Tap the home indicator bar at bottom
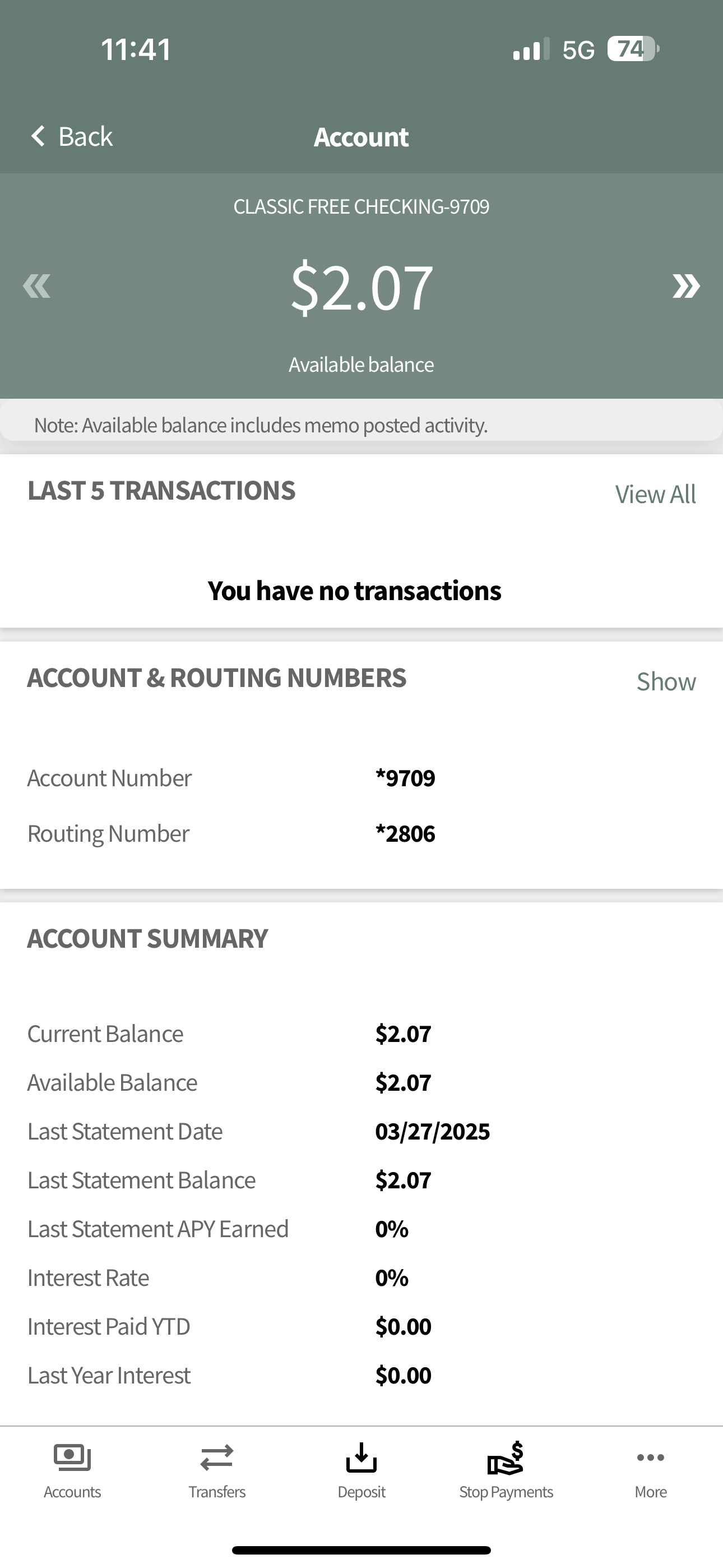Screen dimensions: 723x1568 pos(361,1548)
